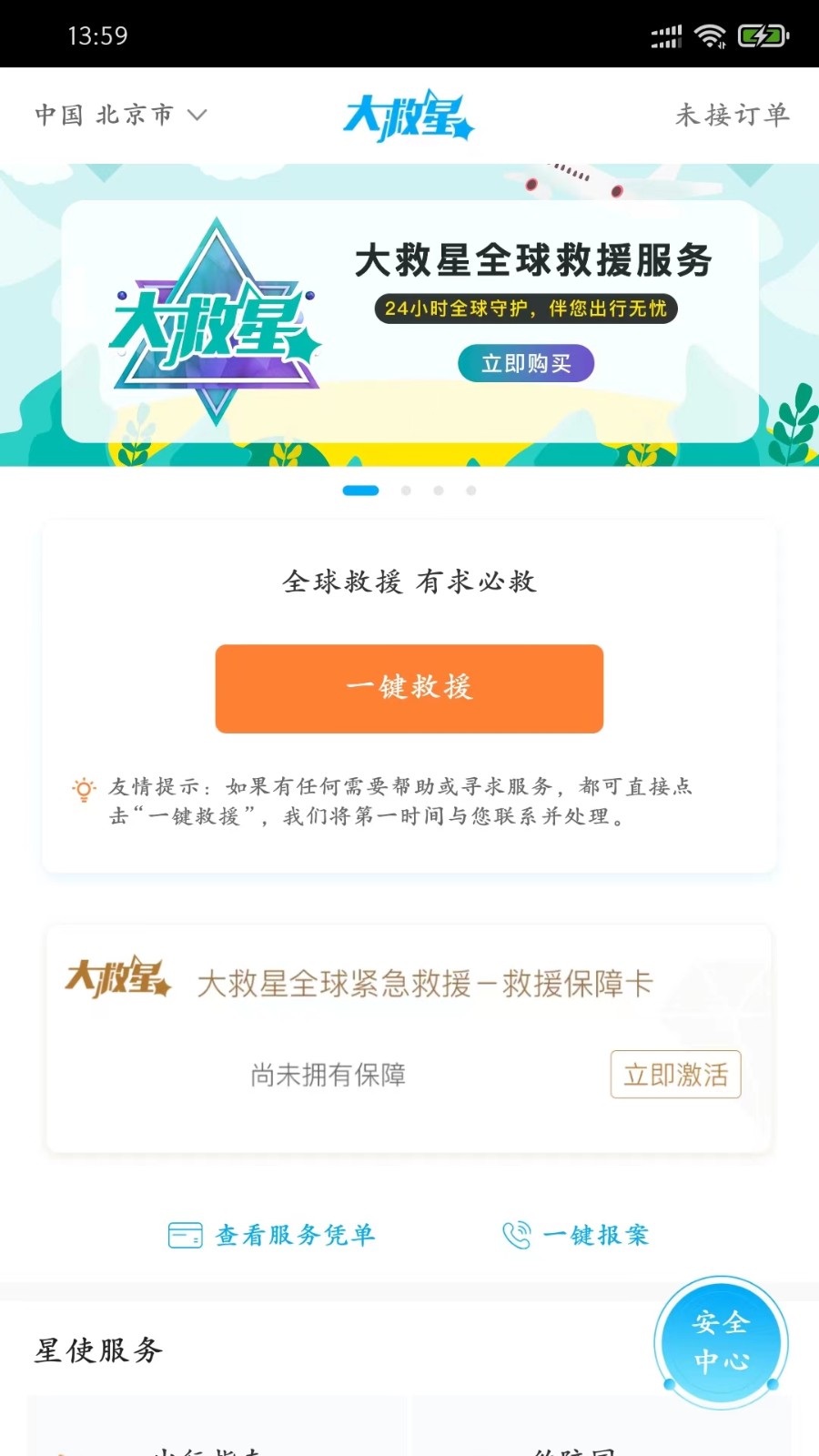Open the 安全中心 floating badge
The width and height of the screenshot is (819, 1456).
[x=720, y=1340]
